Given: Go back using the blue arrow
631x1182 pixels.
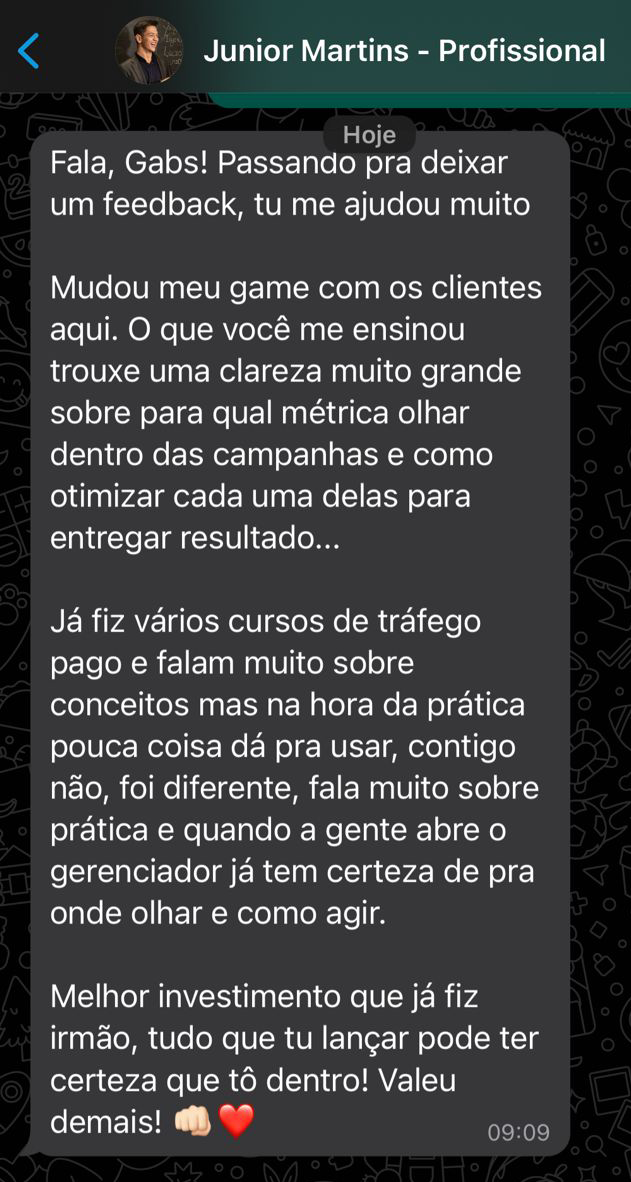Looking at the screenshot, I should coord(29,50).
